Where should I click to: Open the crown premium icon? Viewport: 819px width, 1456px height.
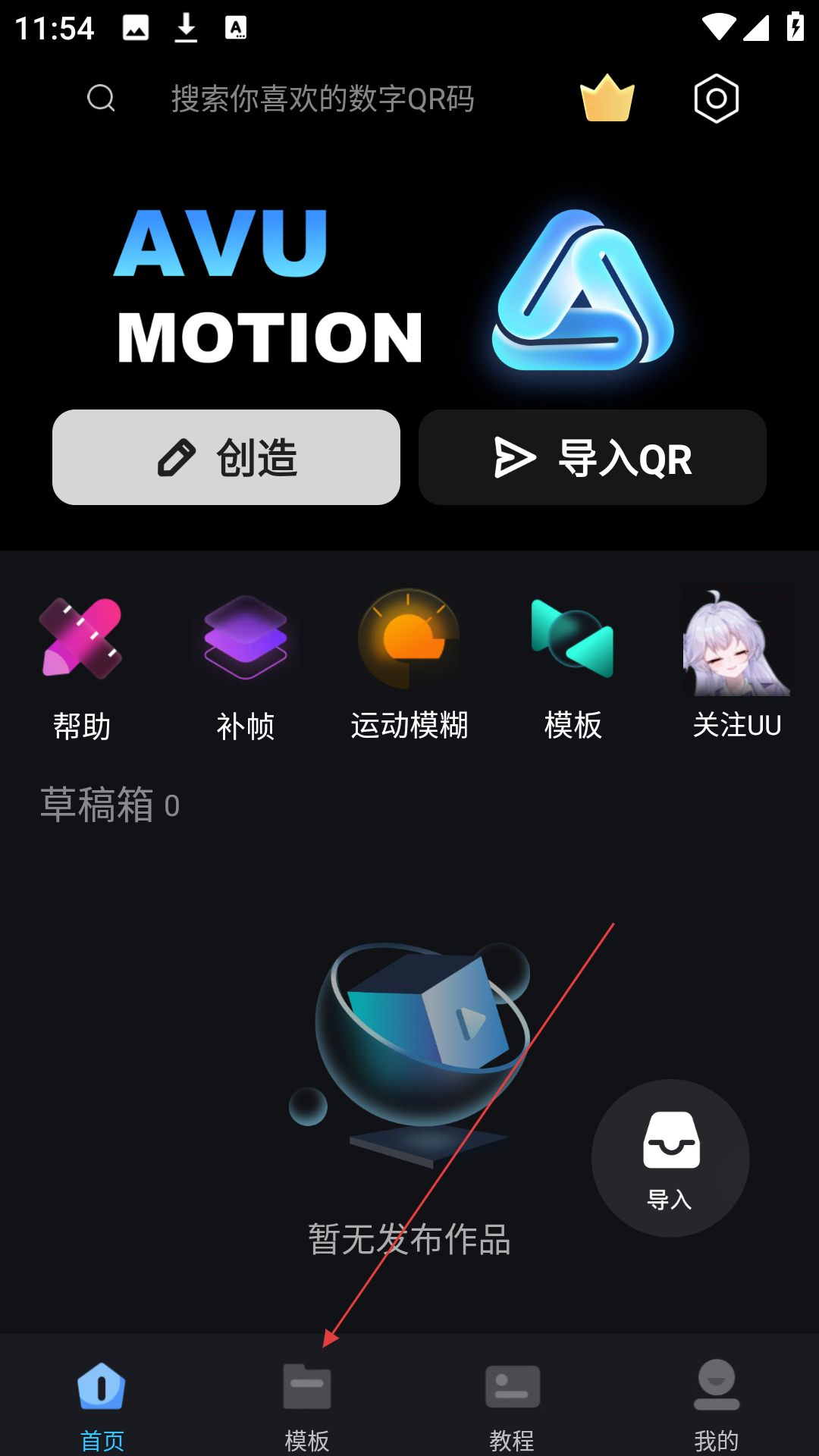pos(607,99)
